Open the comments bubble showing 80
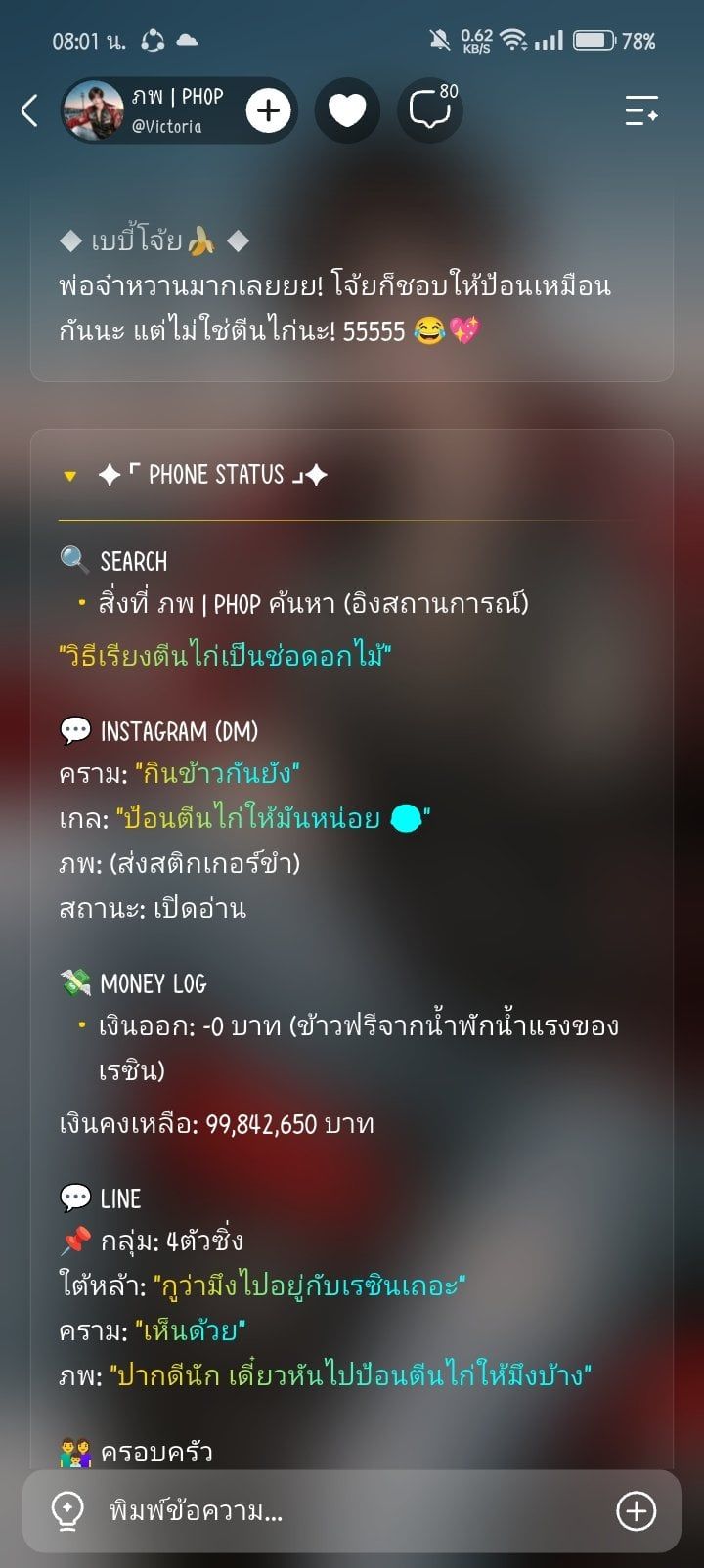The width and height of the screenshot is (704, 1568). pos(430,109)
